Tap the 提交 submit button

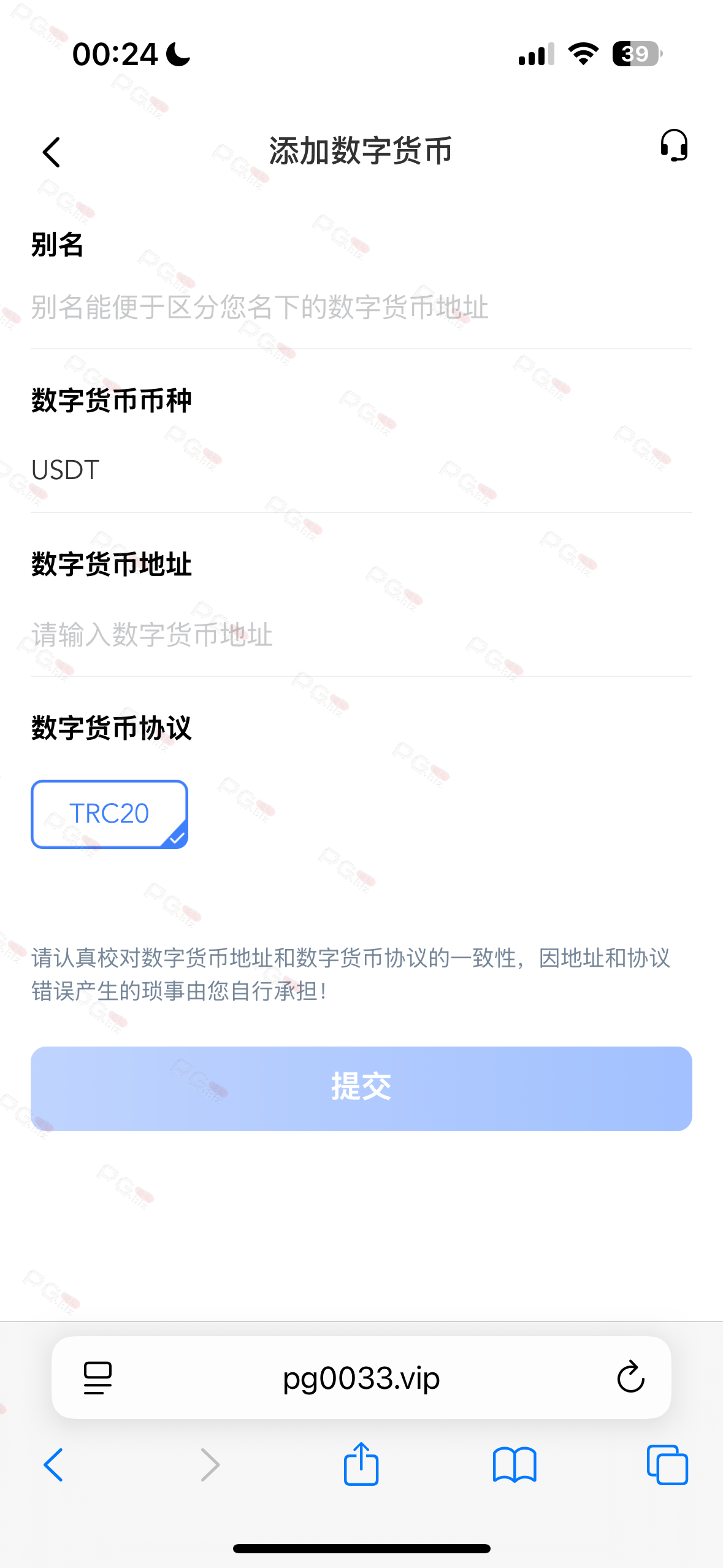click(361, 1088)
